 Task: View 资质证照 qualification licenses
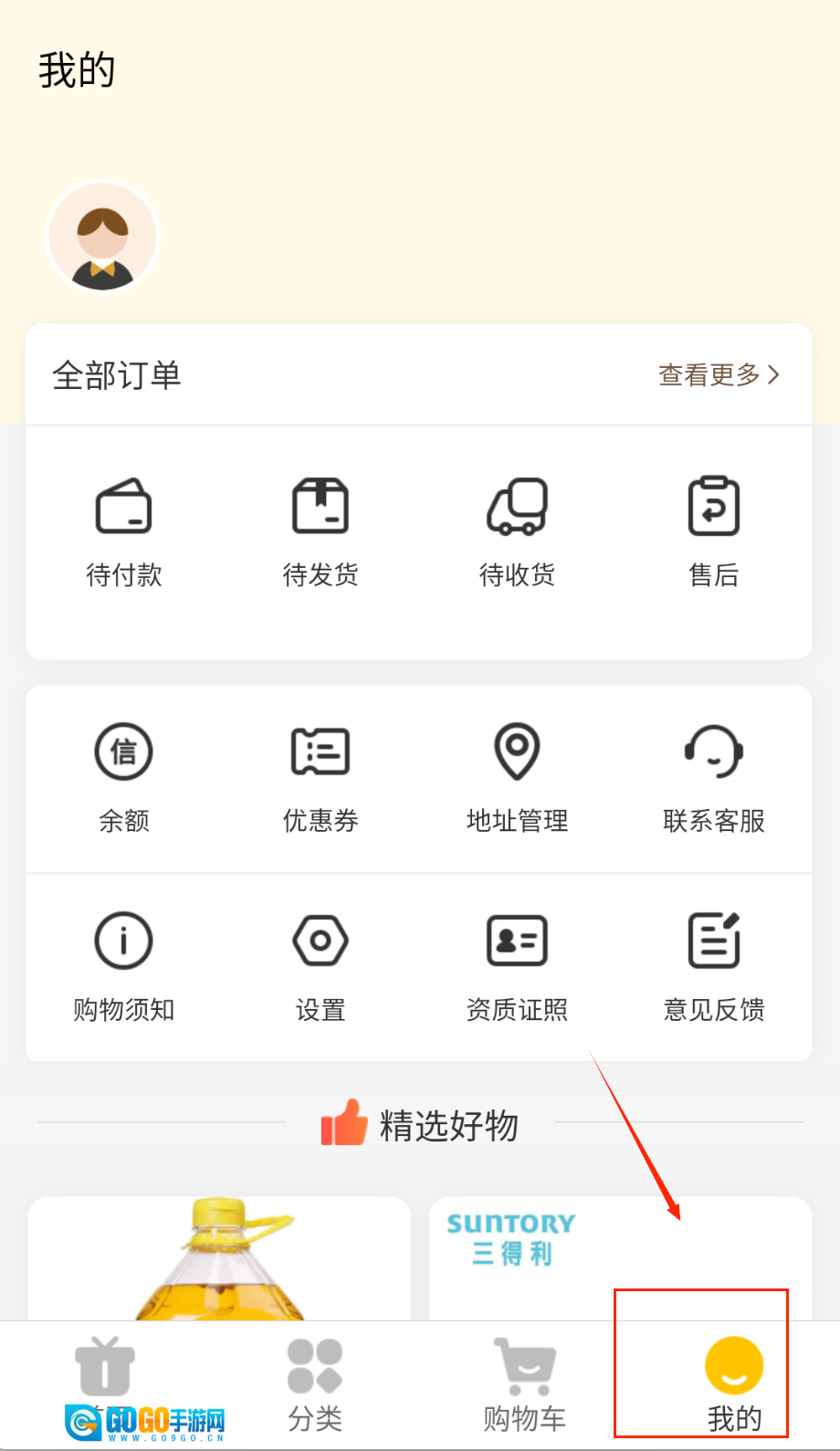pyautogui.click(x=517, y=967)
